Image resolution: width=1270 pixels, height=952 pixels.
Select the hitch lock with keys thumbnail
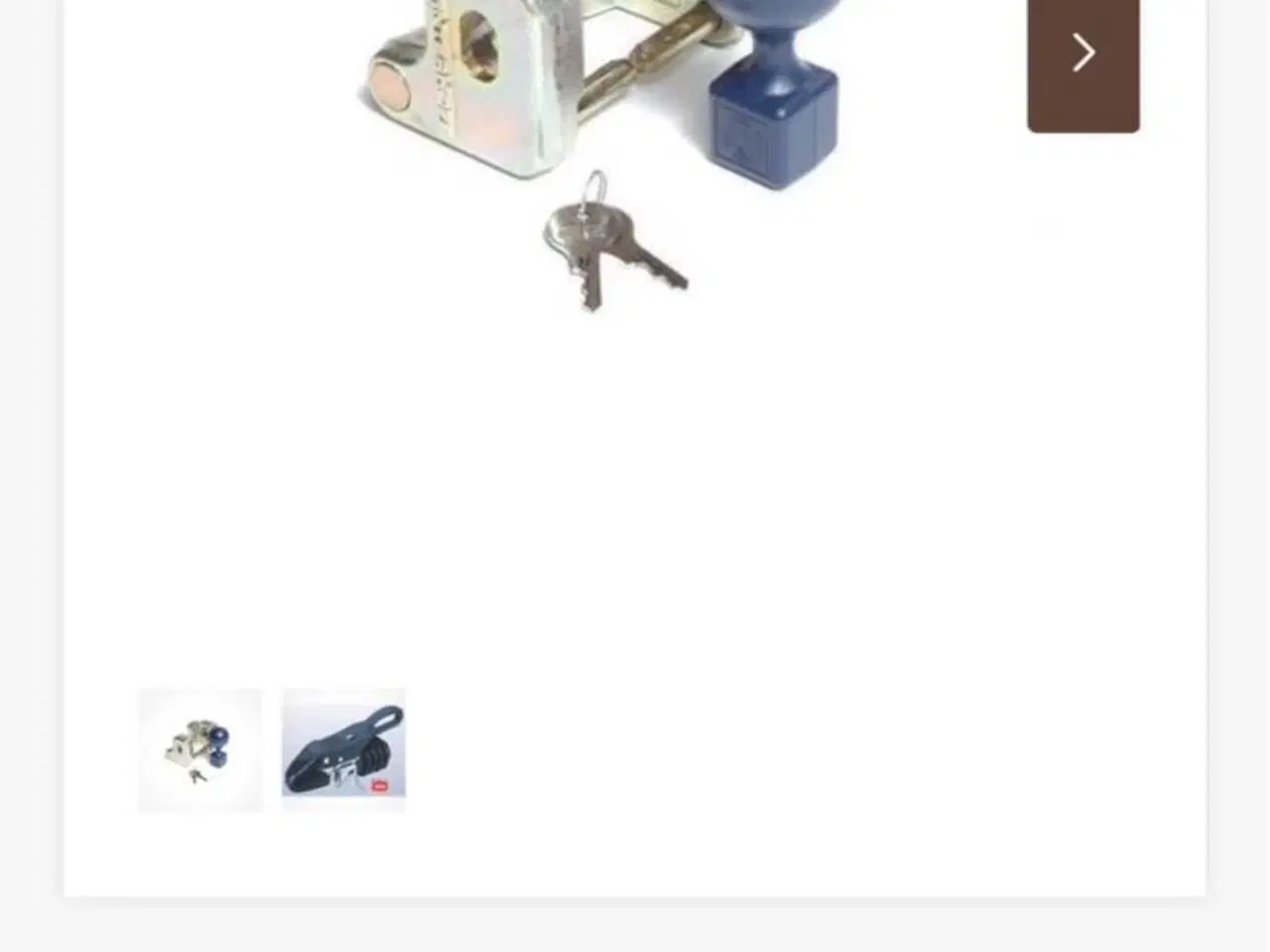(200, 751)
